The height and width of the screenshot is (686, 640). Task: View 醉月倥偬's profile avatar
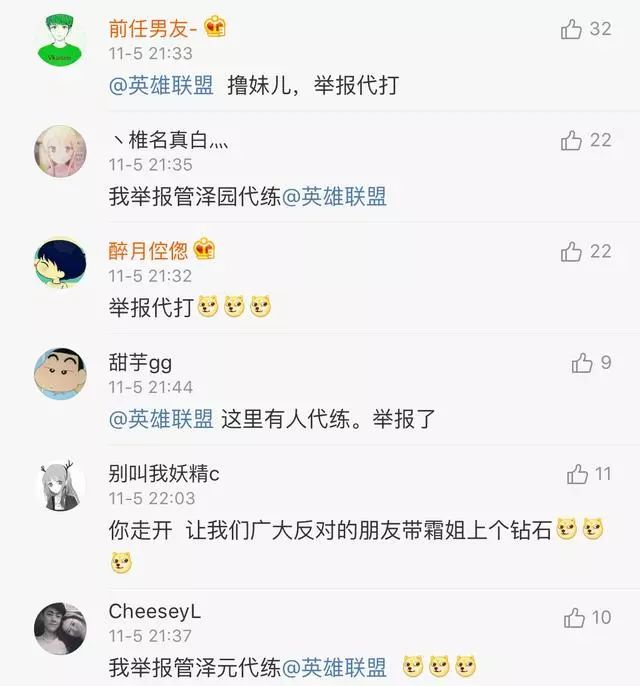click(x=60, y=263)
